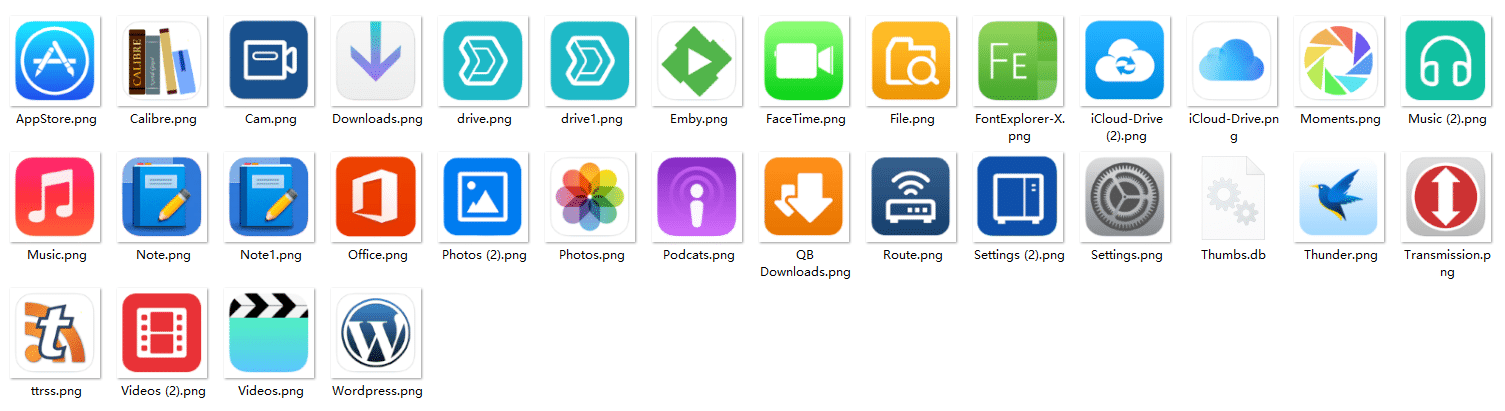Select the Videos.png file
The height and width of the screenshot is (411, 1505).
[x=270, y=333]
